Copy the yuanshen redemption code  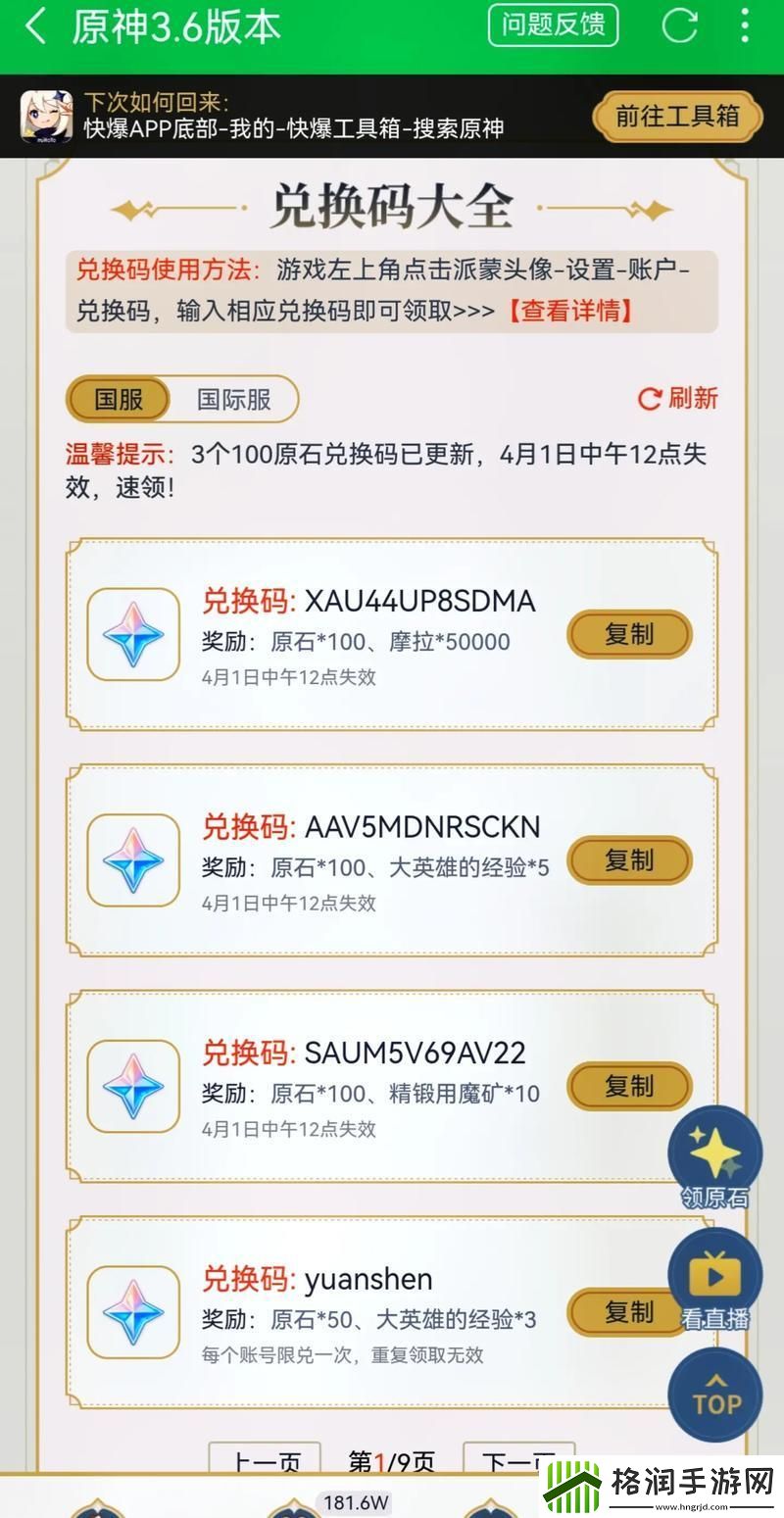[627, 1312]
